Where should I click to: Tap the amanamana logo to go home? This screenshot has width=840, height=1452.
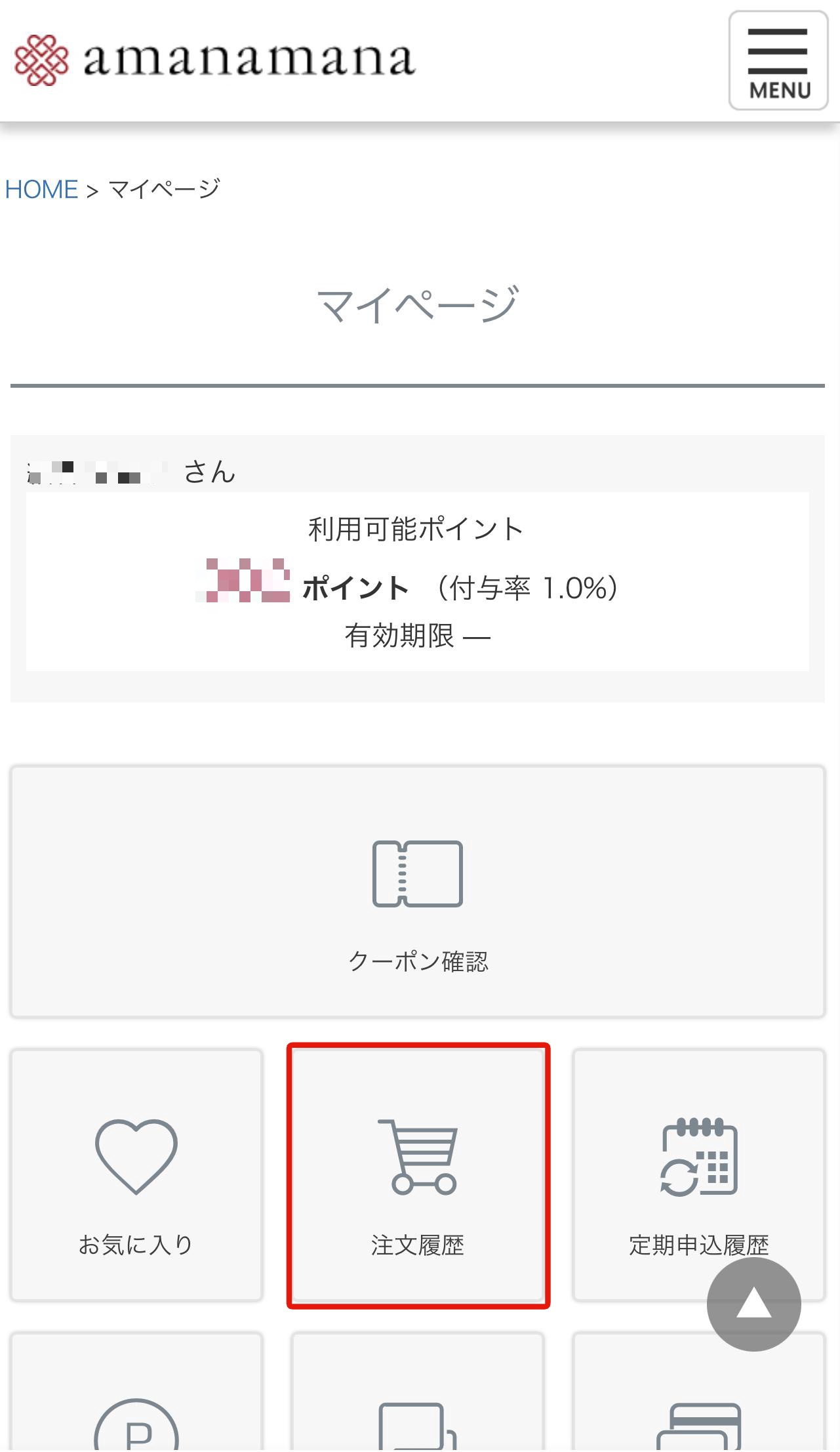pyautogui.click(x=215, y=60)
